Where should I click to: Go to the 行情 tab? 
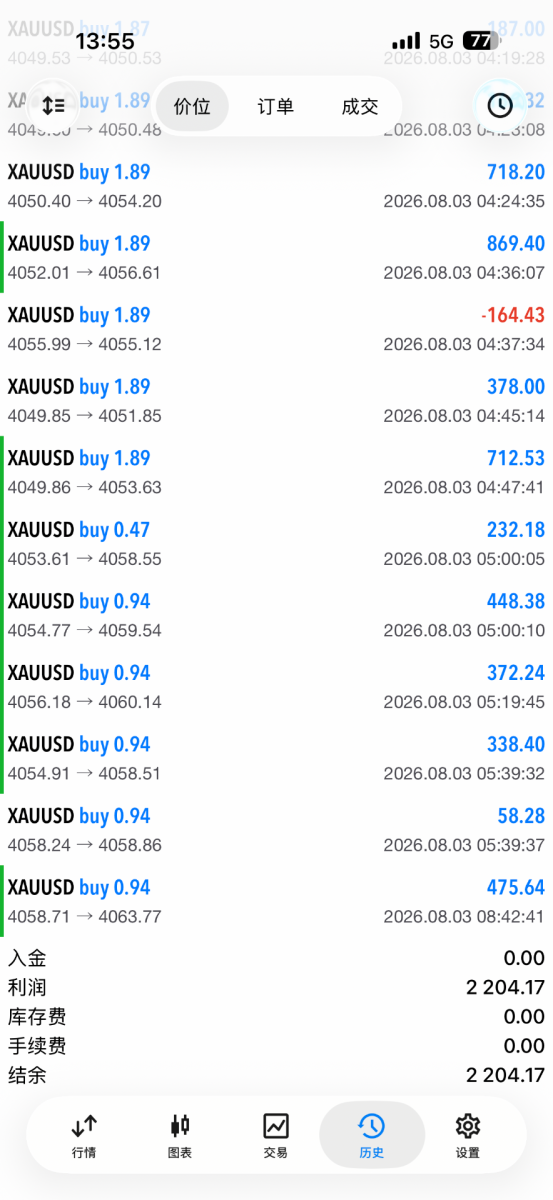tap(84, 1136)
